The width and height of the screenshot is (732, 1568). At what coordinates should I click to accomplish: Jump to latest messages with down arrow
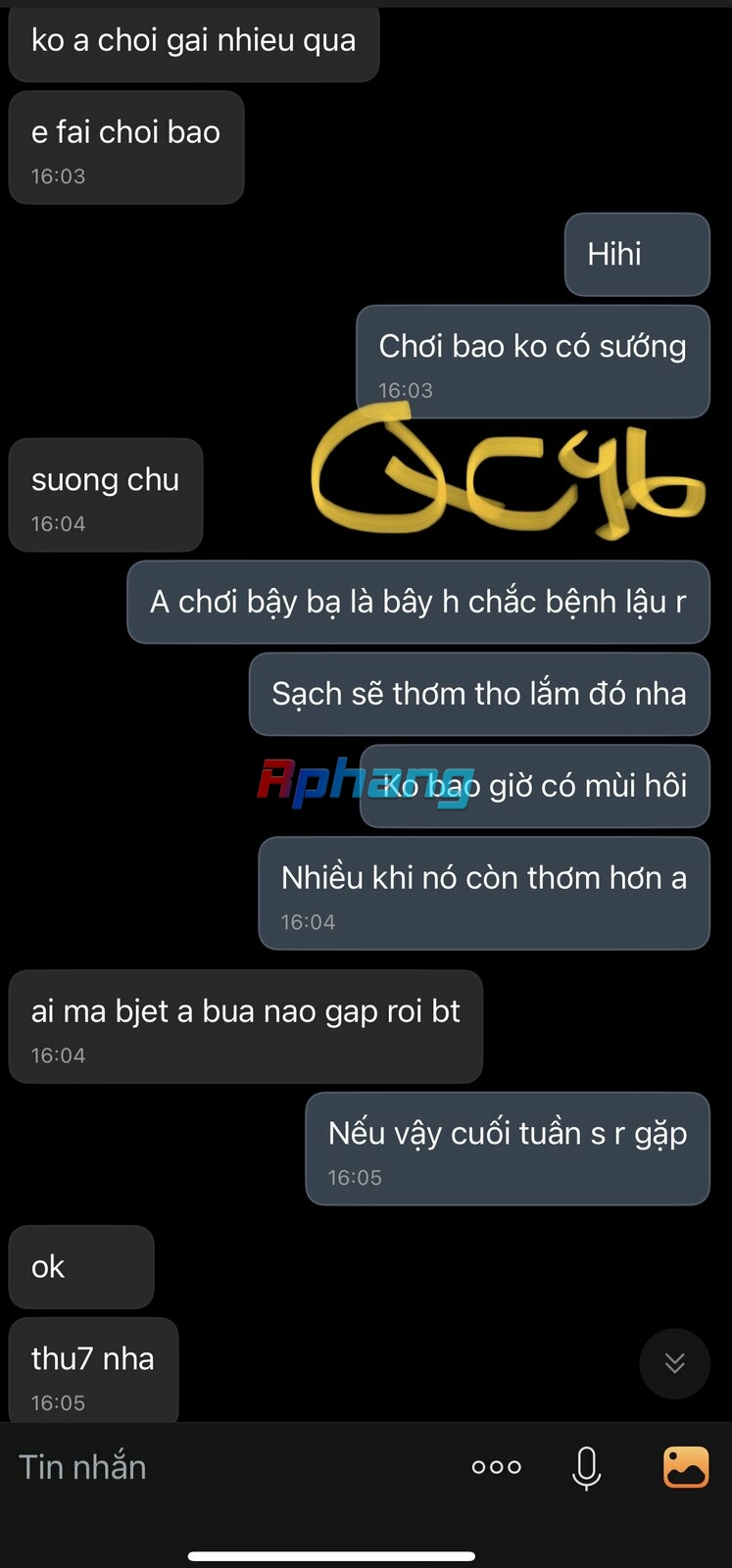(x=674, y=1363)
